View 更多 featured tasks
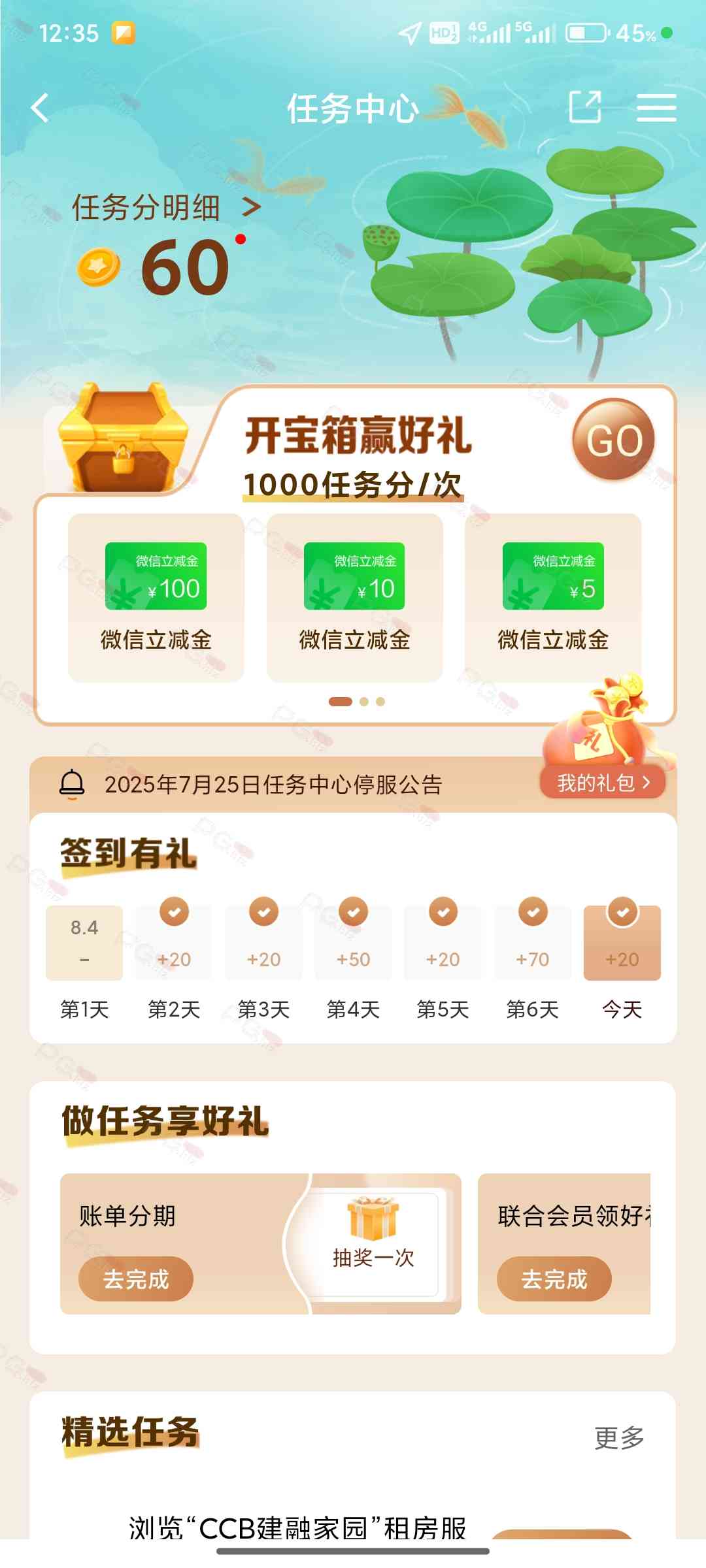The width and height of the screenshot is (706, 1568). pyautogui.click(x=618, y=1437)
